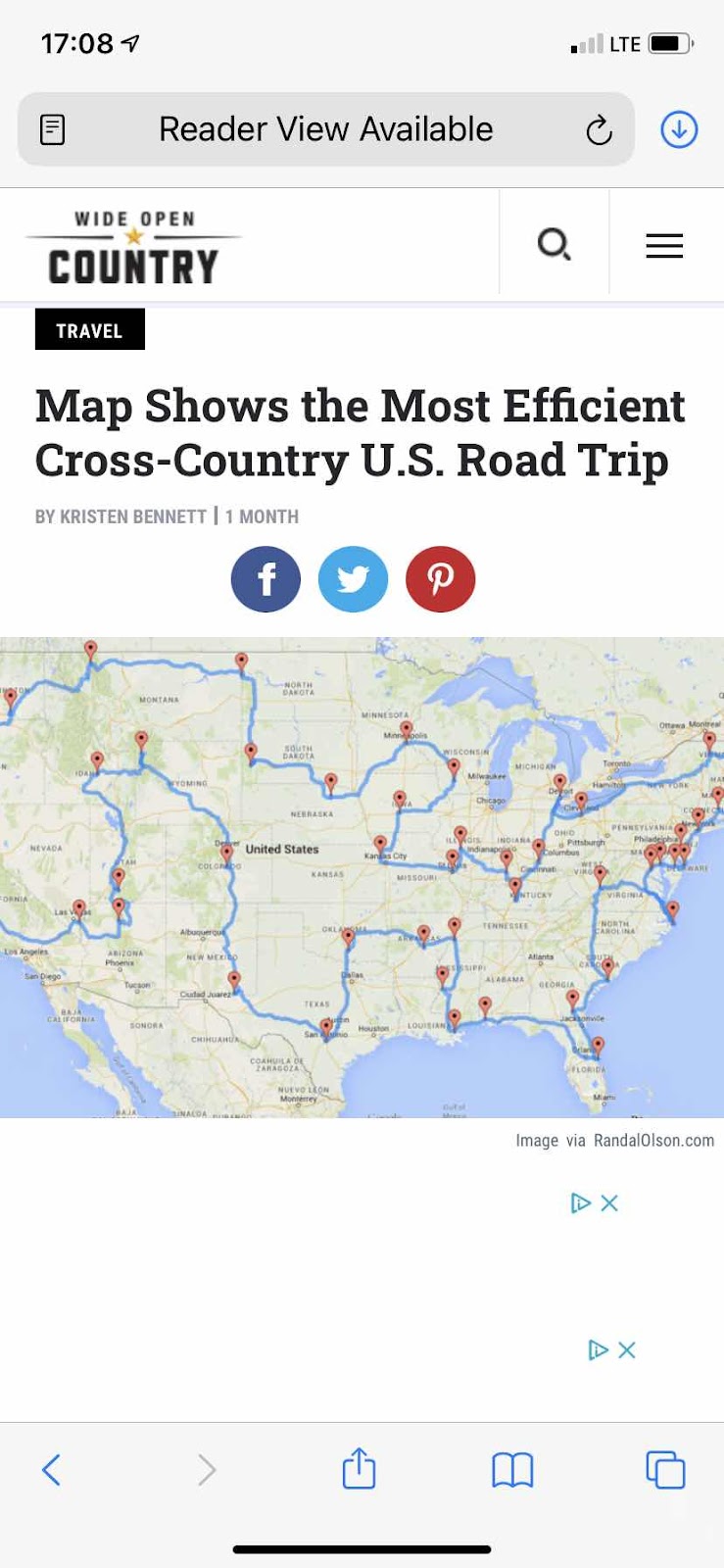Go to the Wide Open Country homepage
This screenshot has width=724, height=1568.
[x=133, y=246]
